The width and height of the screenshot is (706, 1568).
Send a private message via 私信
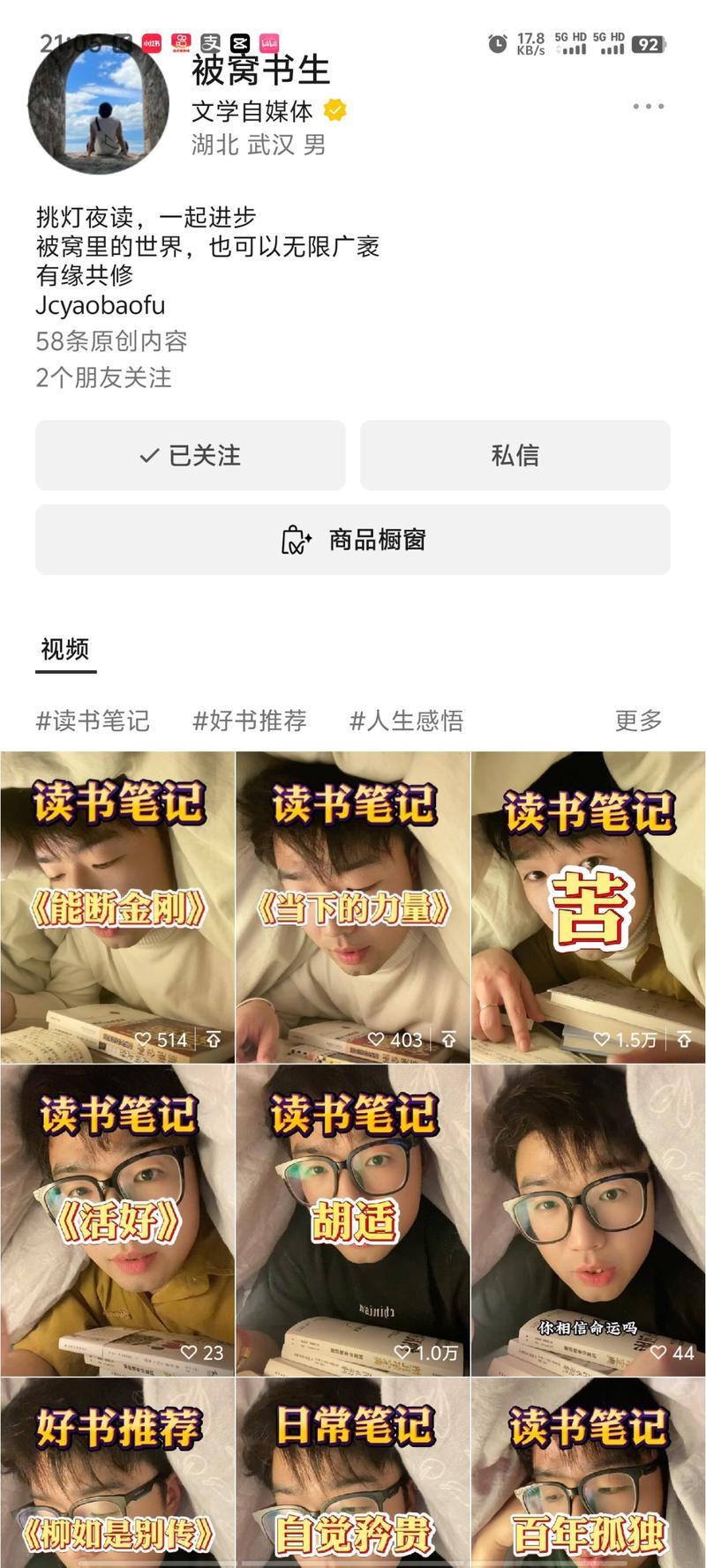[x=514, y=455]
